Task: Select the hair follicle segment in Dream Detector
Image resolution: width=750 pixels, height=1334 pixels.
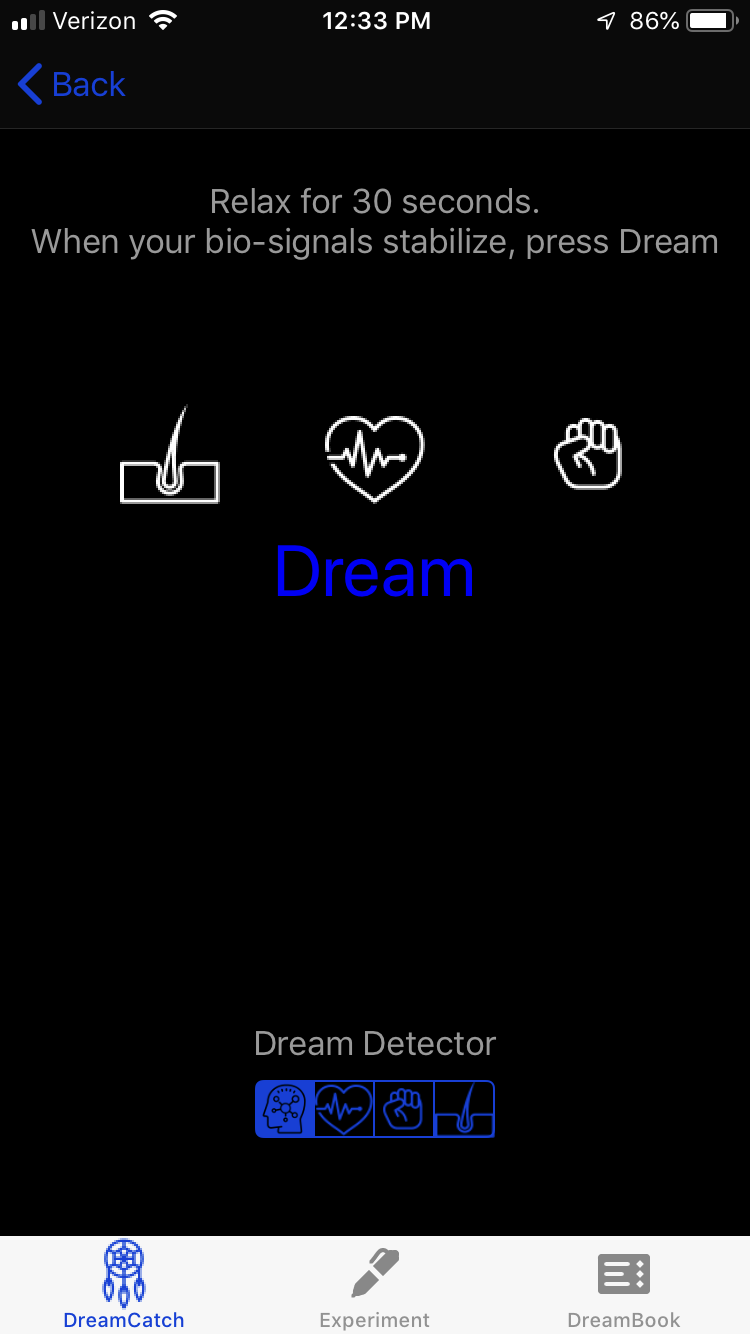Action: (464, 1109)
